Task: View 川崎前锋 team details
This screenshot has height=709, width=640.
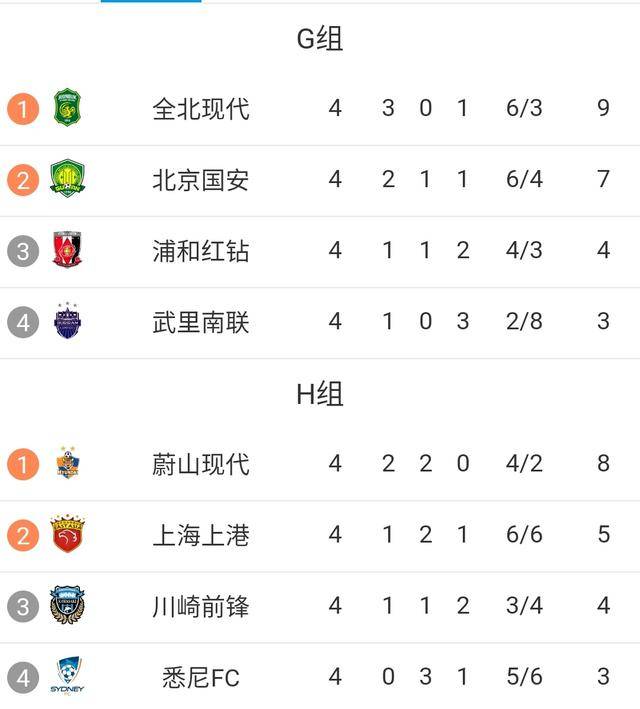Action: [x=201, y=606]
